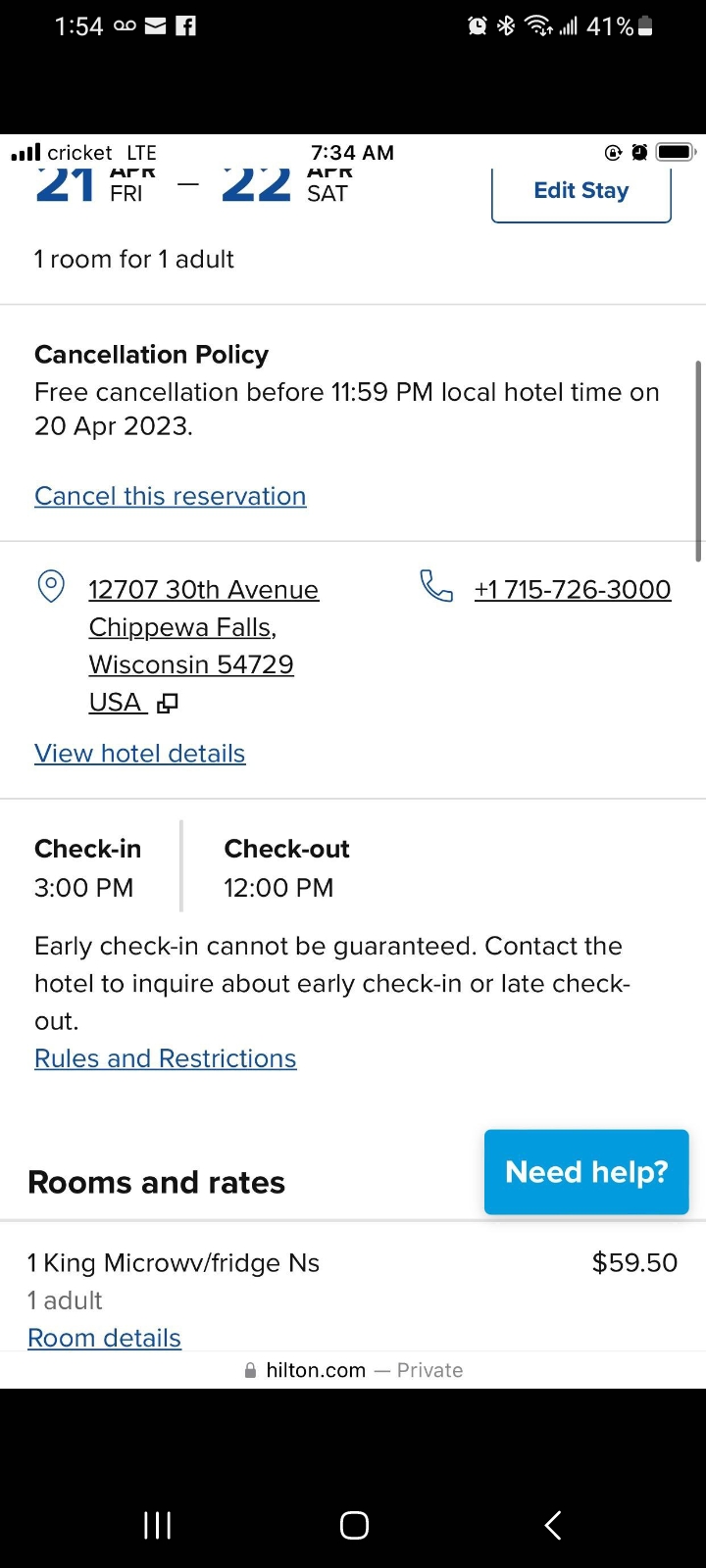Open the external link icon next to USA
The width and height of the screenshot is (706, 1568).
[167, 703]
